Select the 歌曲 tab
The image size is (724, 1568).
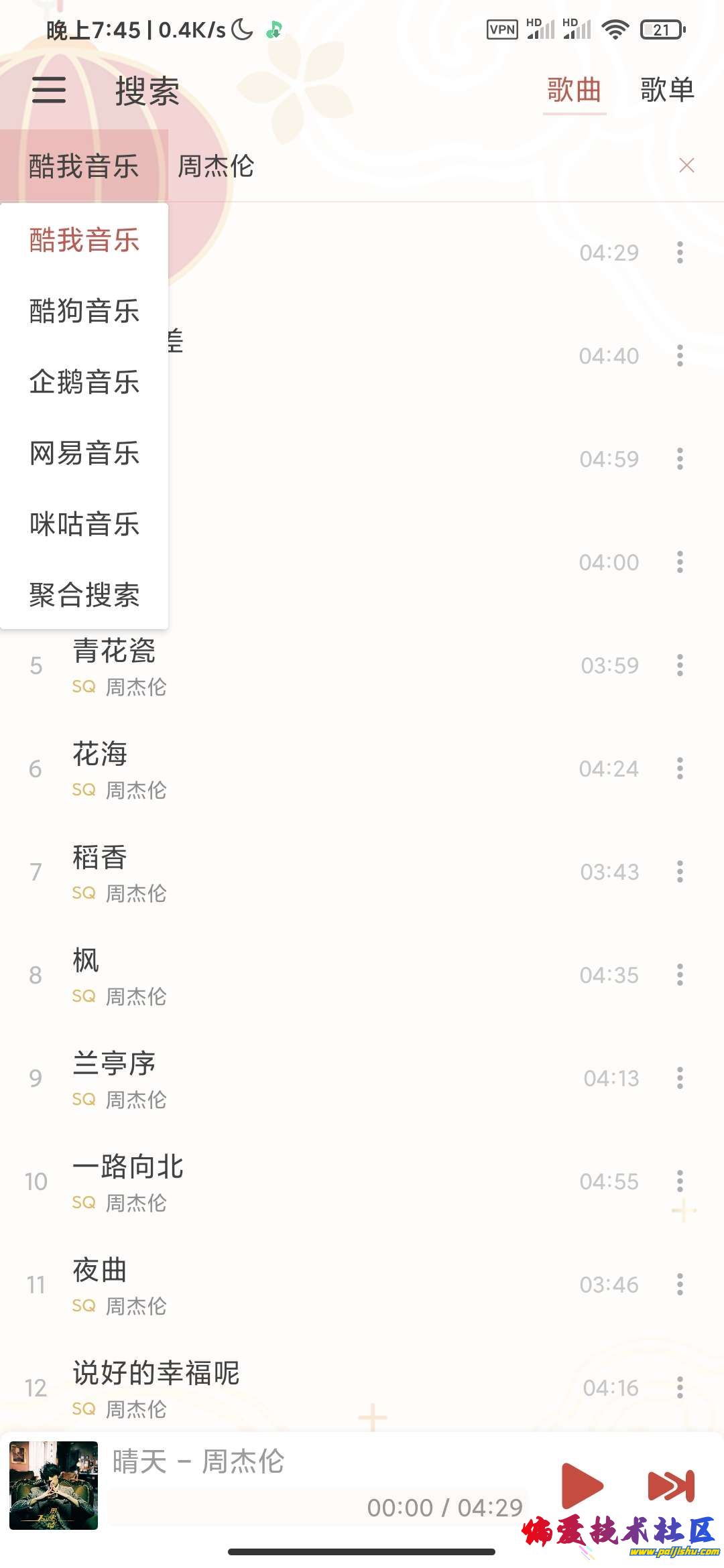(574, 90)
